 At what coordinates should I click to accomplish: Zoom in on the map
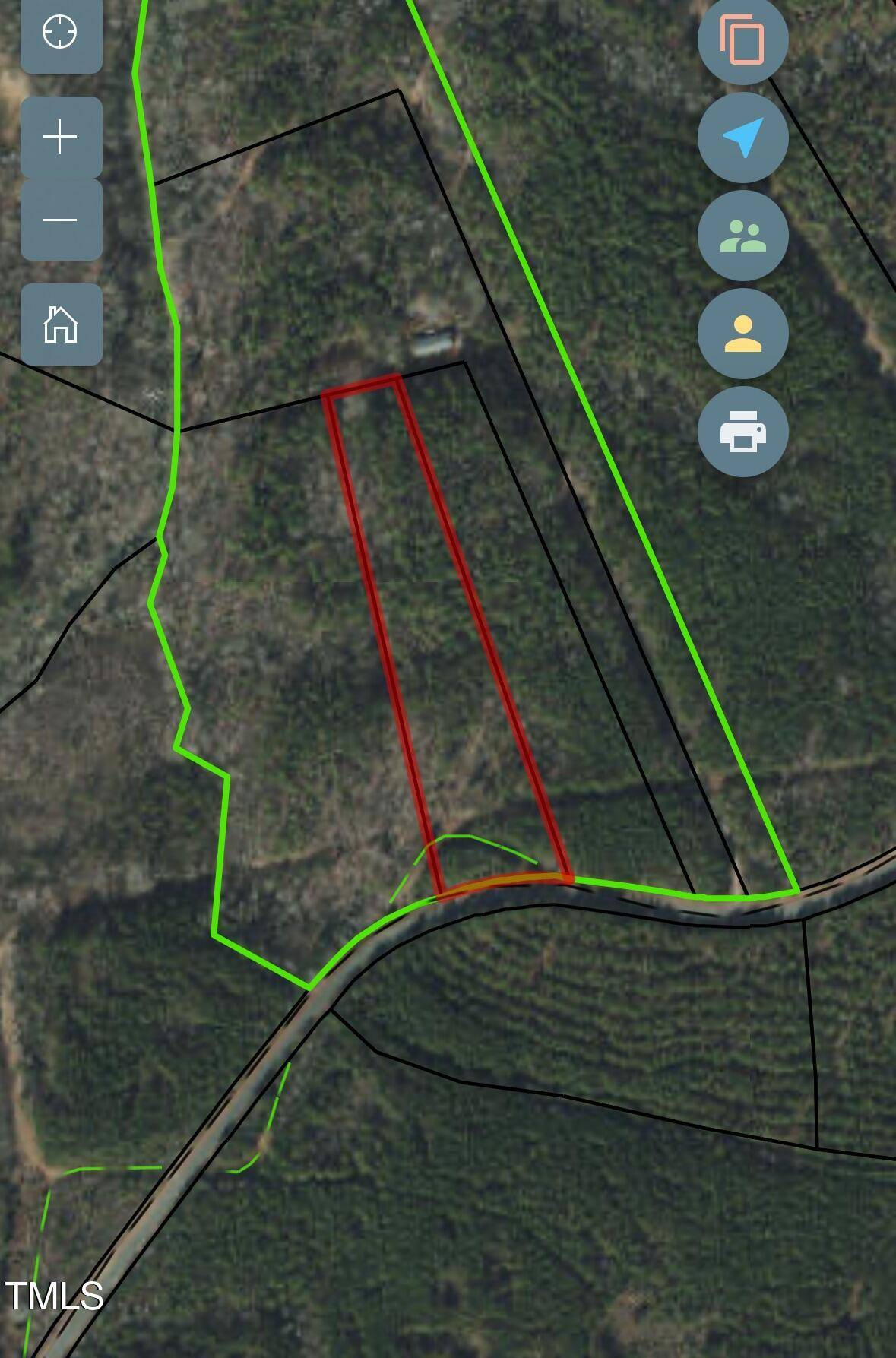[x=61, y=138]
